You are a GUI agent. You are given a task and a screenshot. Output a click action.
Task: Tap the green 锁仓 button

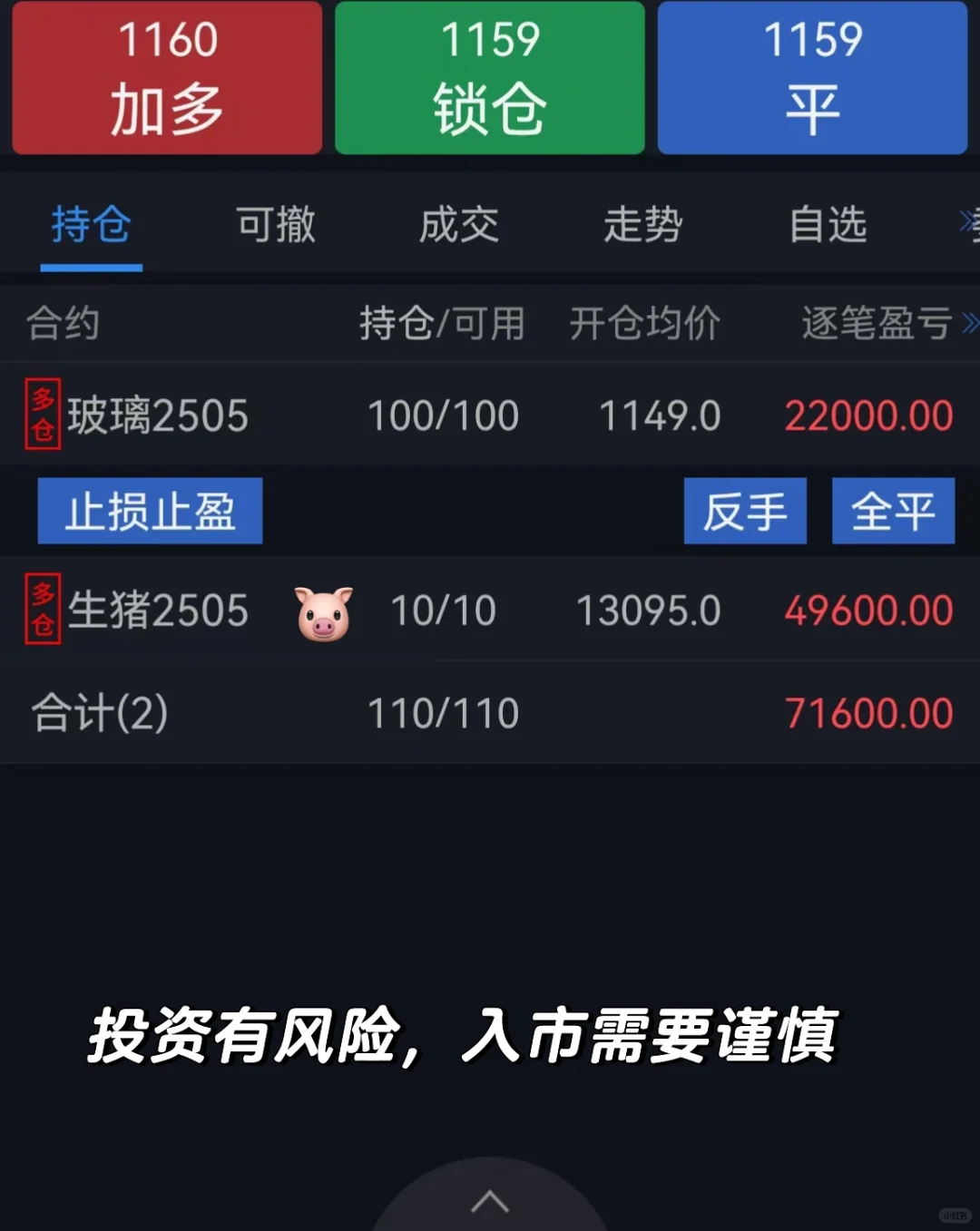(490, 78)
